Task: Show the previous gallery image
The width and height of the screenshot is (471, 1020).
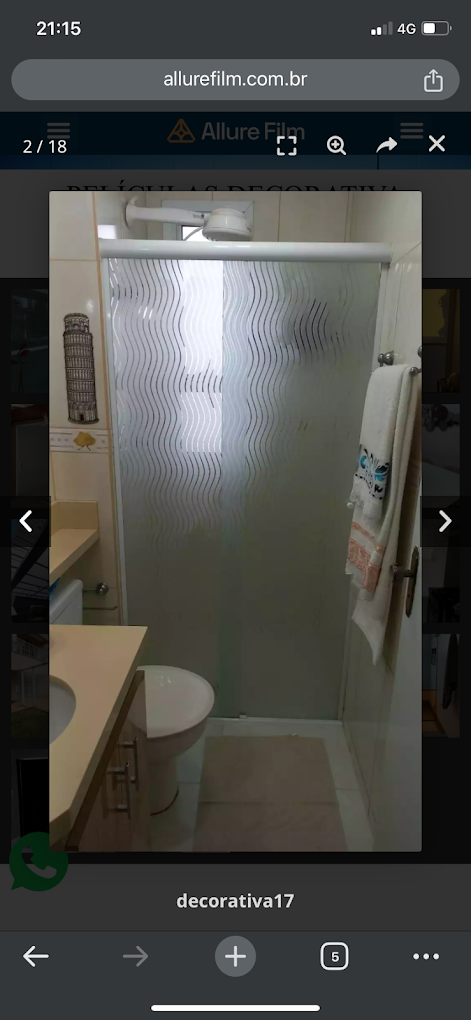Action: coord(25,521)
